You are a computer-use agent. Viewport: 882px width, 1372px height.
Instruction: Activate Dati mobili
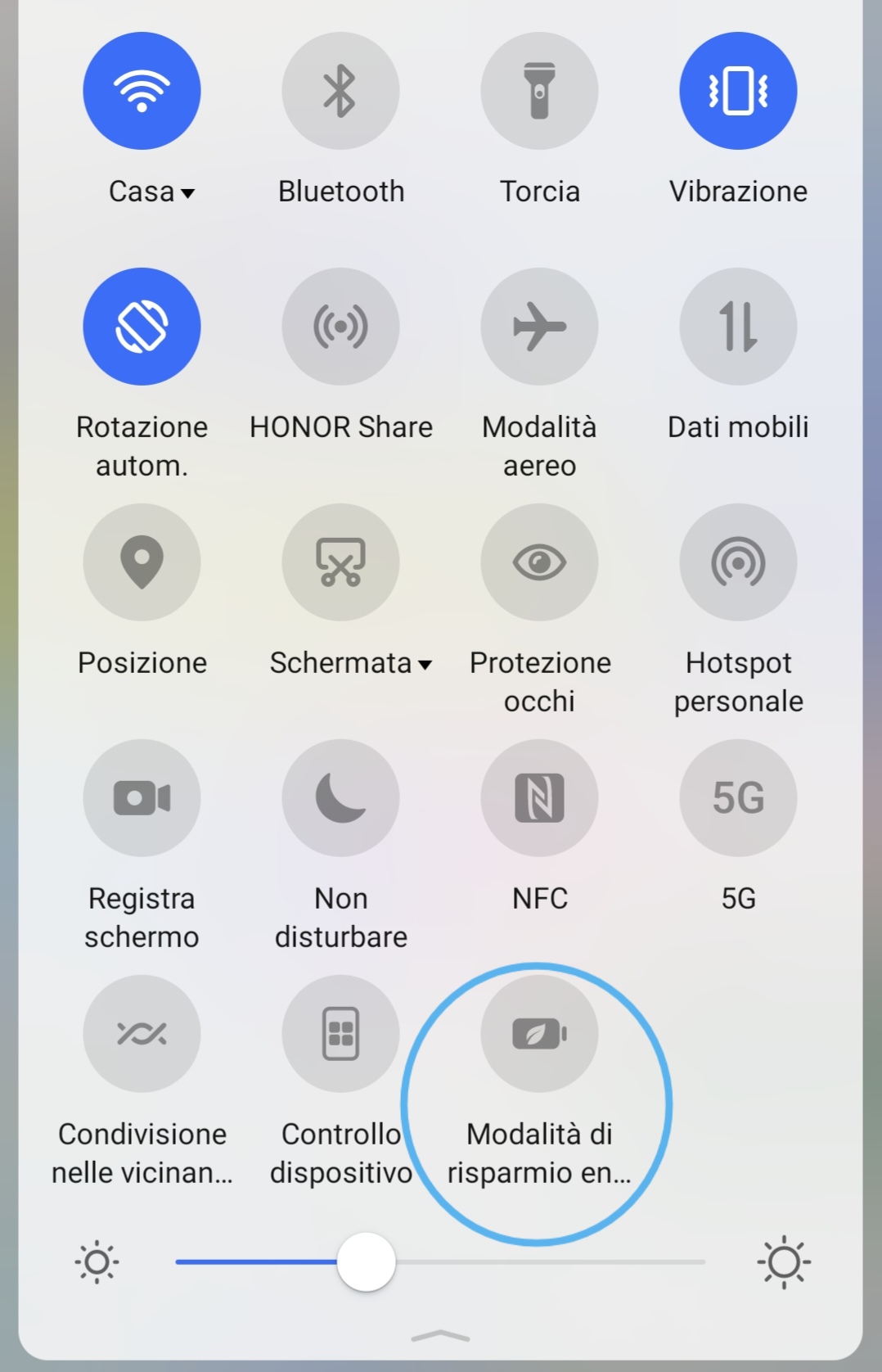(737, 326)
